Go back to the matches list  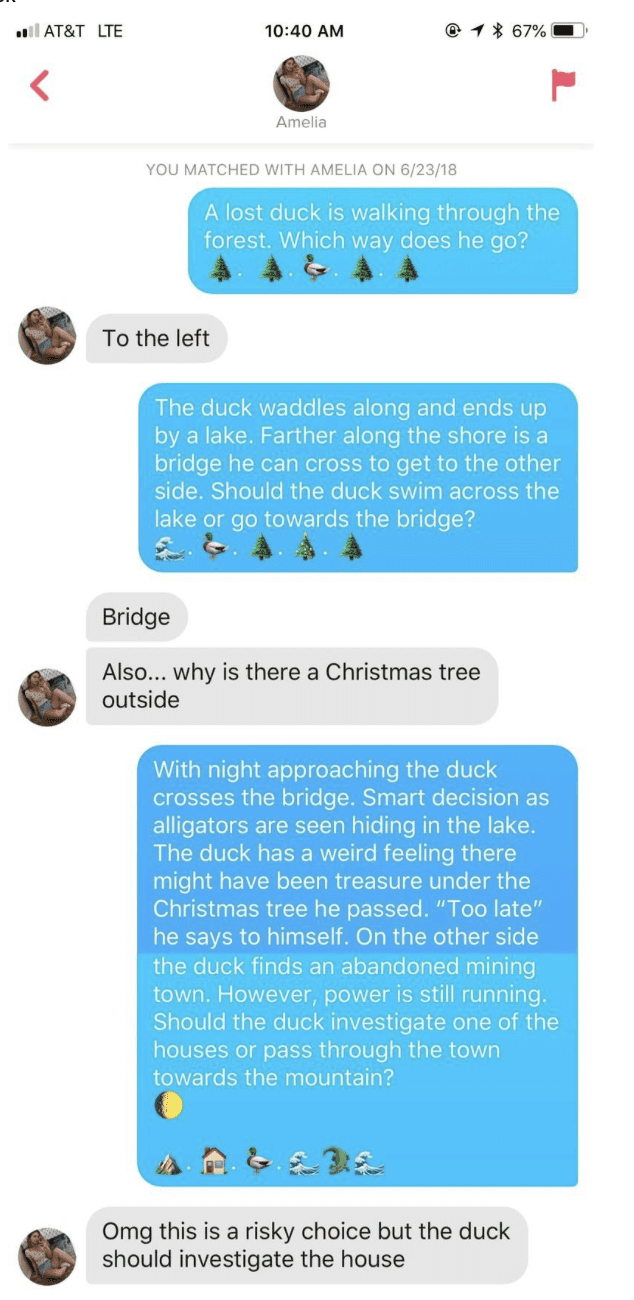coord(39,86)
